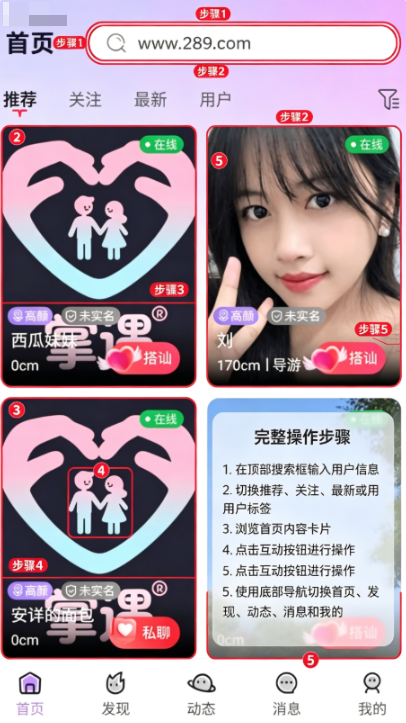Tap the search box showing www.289.com
This screenshot has height=723, width=406.
(x=243, y=43)
